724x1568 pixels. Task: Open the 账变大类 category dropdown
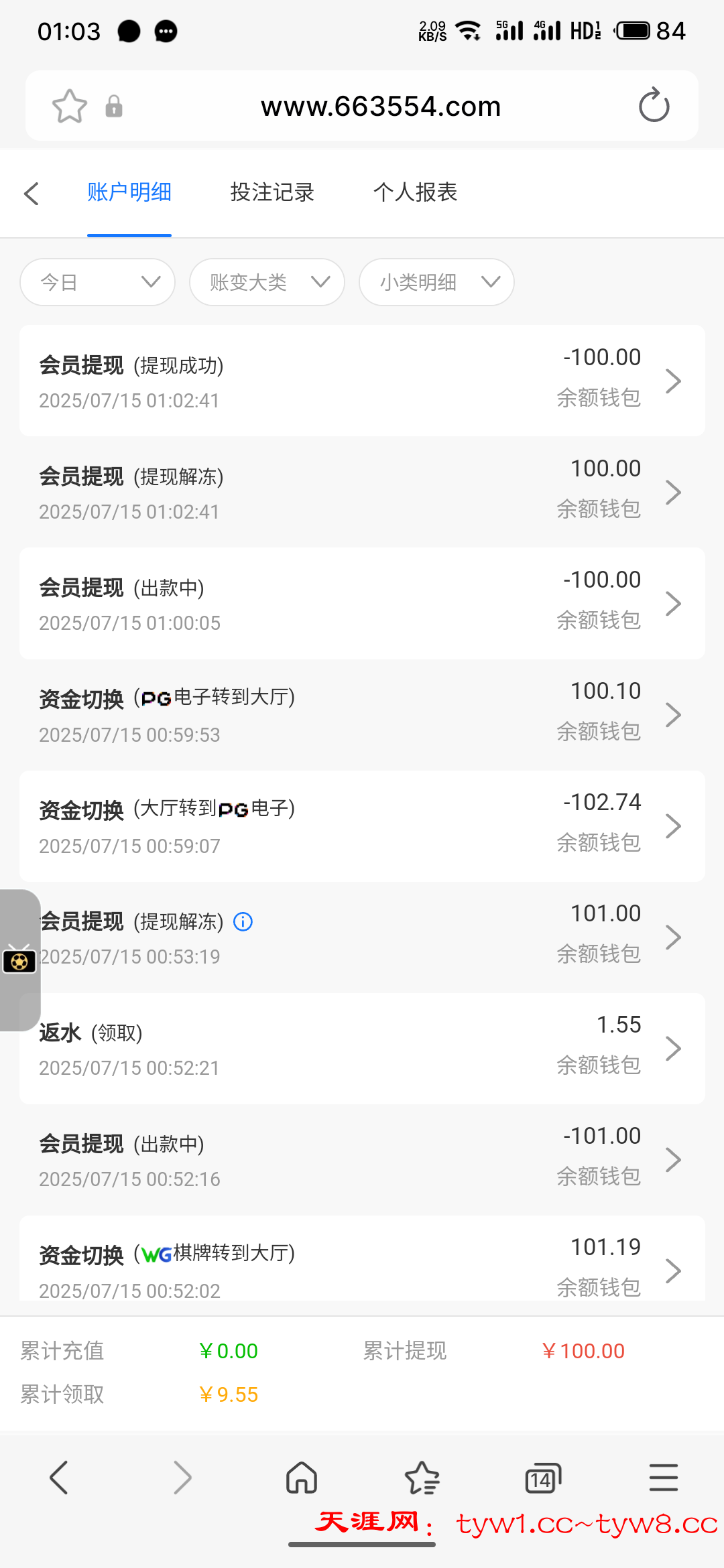[267, 282]
